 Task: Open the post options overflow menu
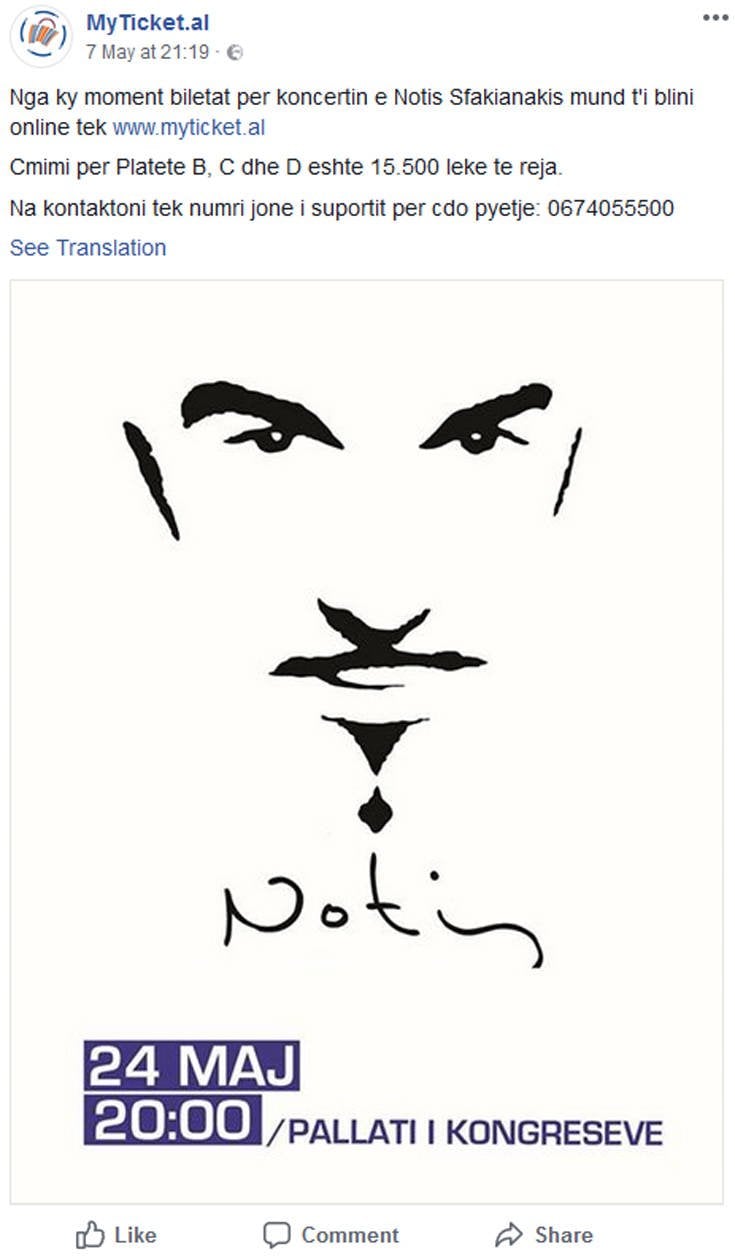tap(715, 18)
